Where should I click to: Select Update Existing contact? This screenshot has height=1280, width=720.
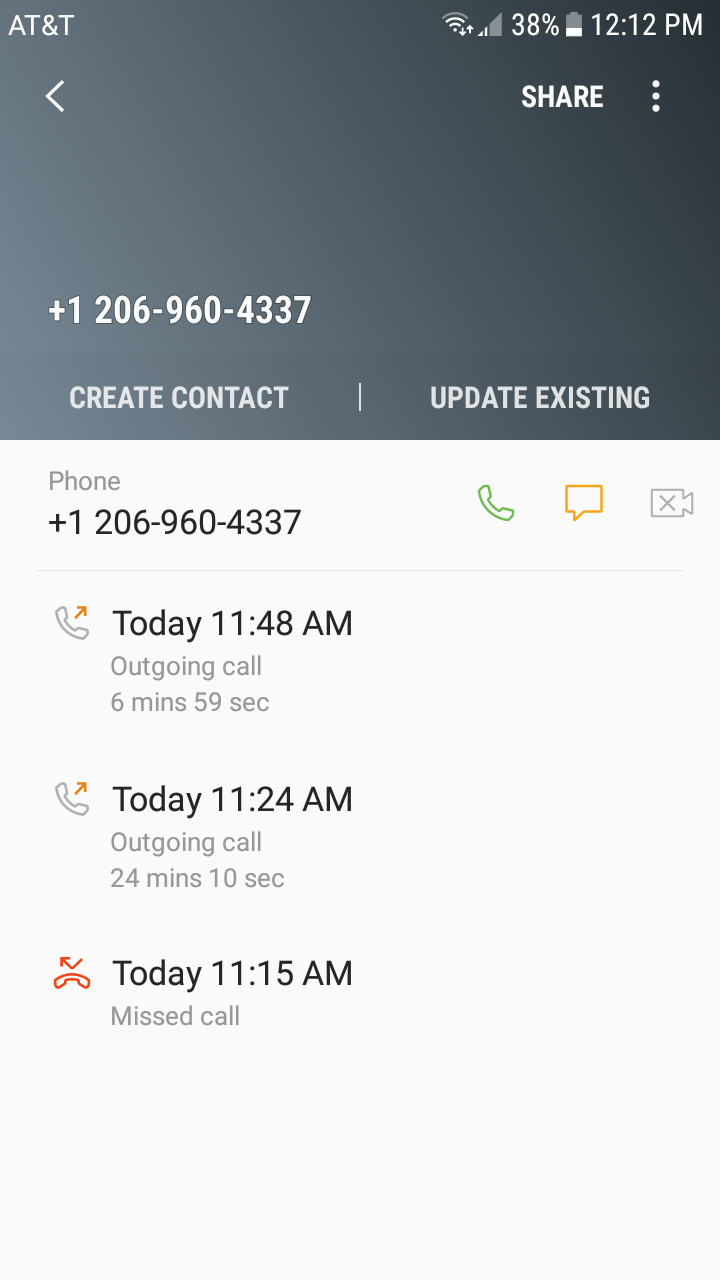click(x=540, y=398)
